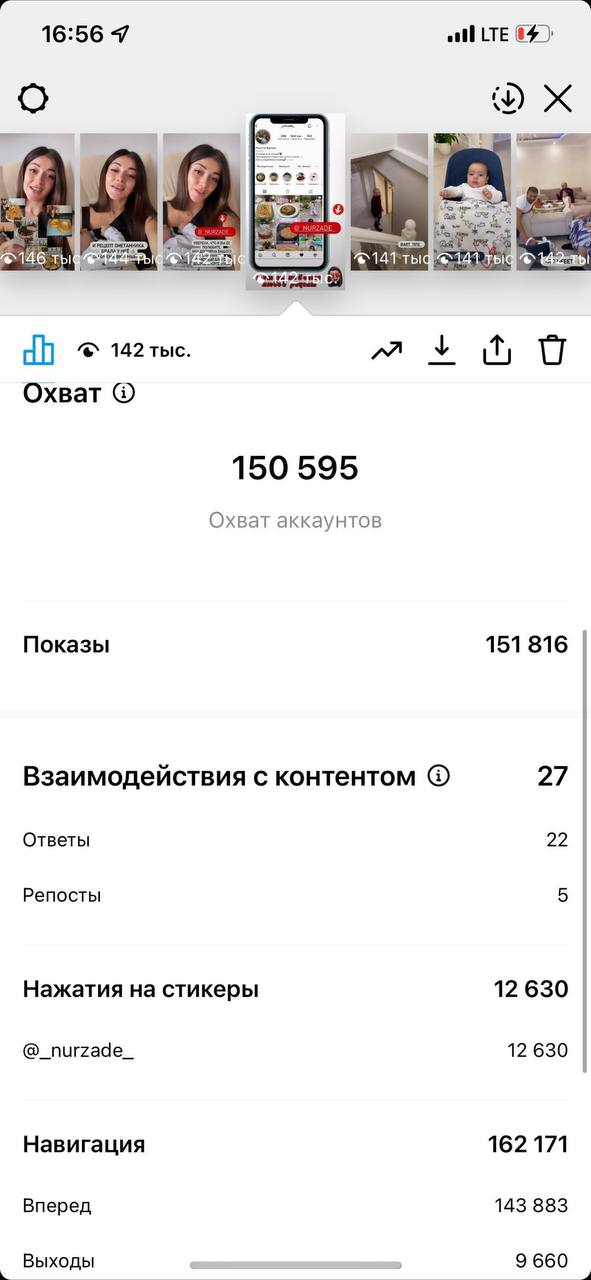Tap the trending arrow promote icon
This screenshot has width=591, height=1280.
(386, 350)
